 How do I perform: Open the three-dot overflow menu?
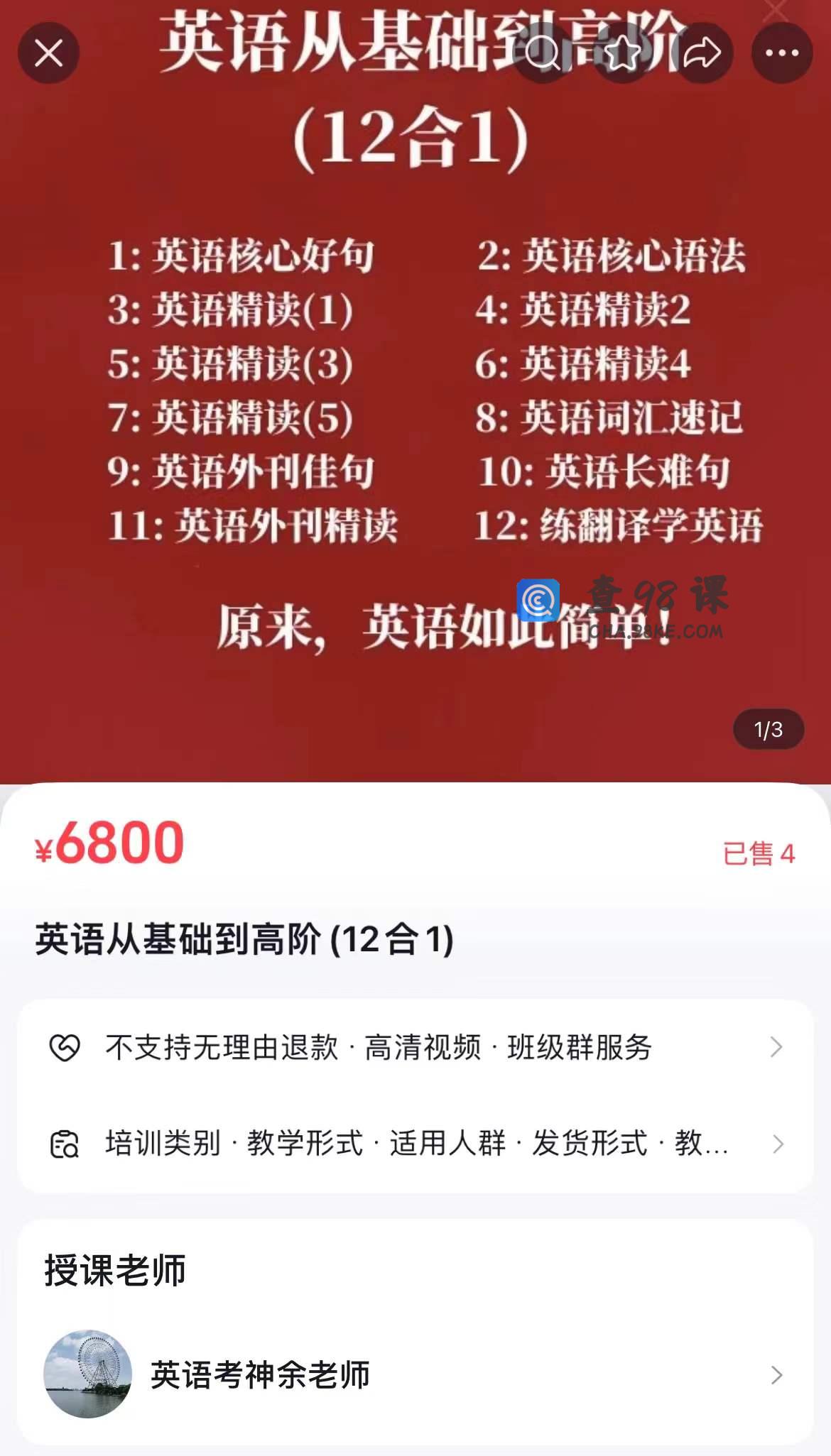pyautogui.click(x=782, y=53)
